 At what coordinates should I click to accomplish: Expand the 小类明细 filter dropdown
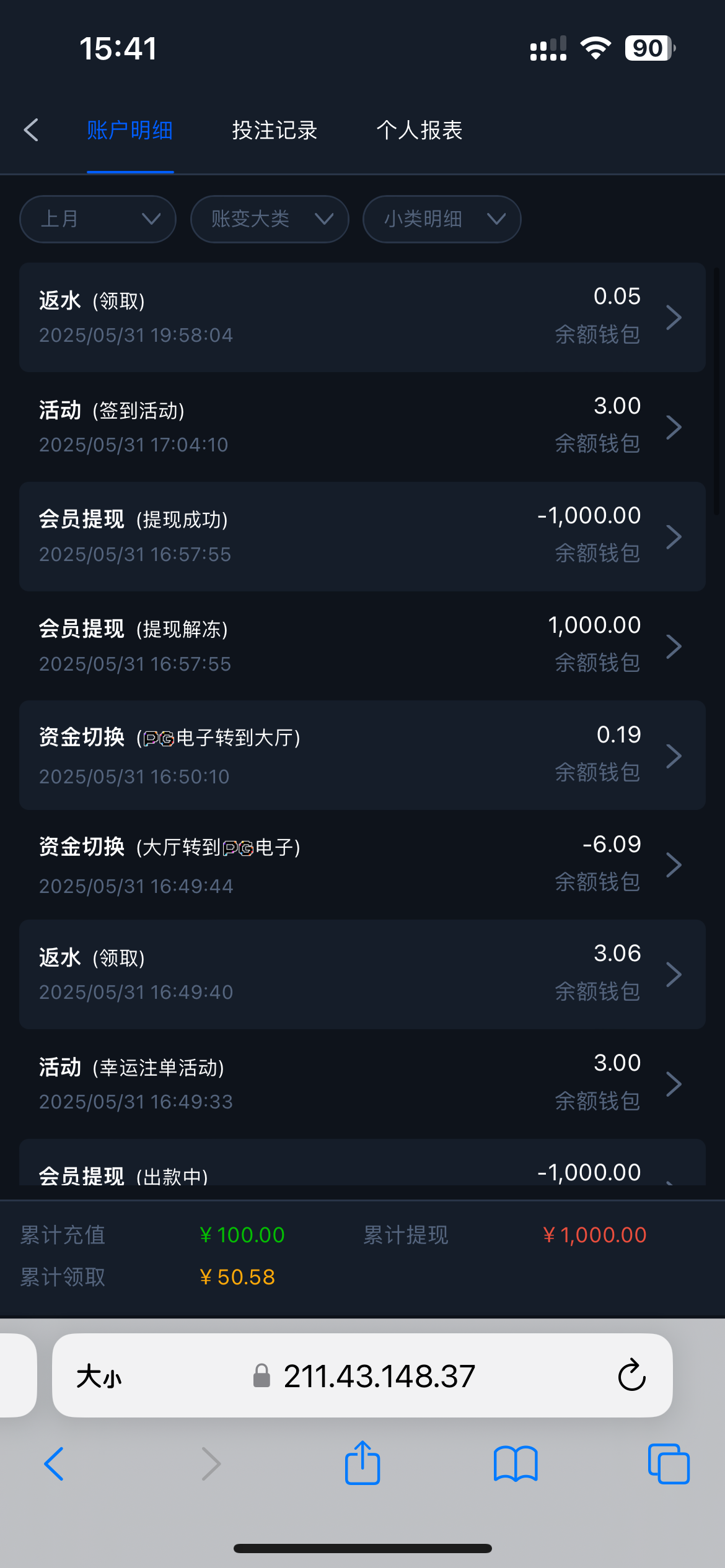coord(442,219)
